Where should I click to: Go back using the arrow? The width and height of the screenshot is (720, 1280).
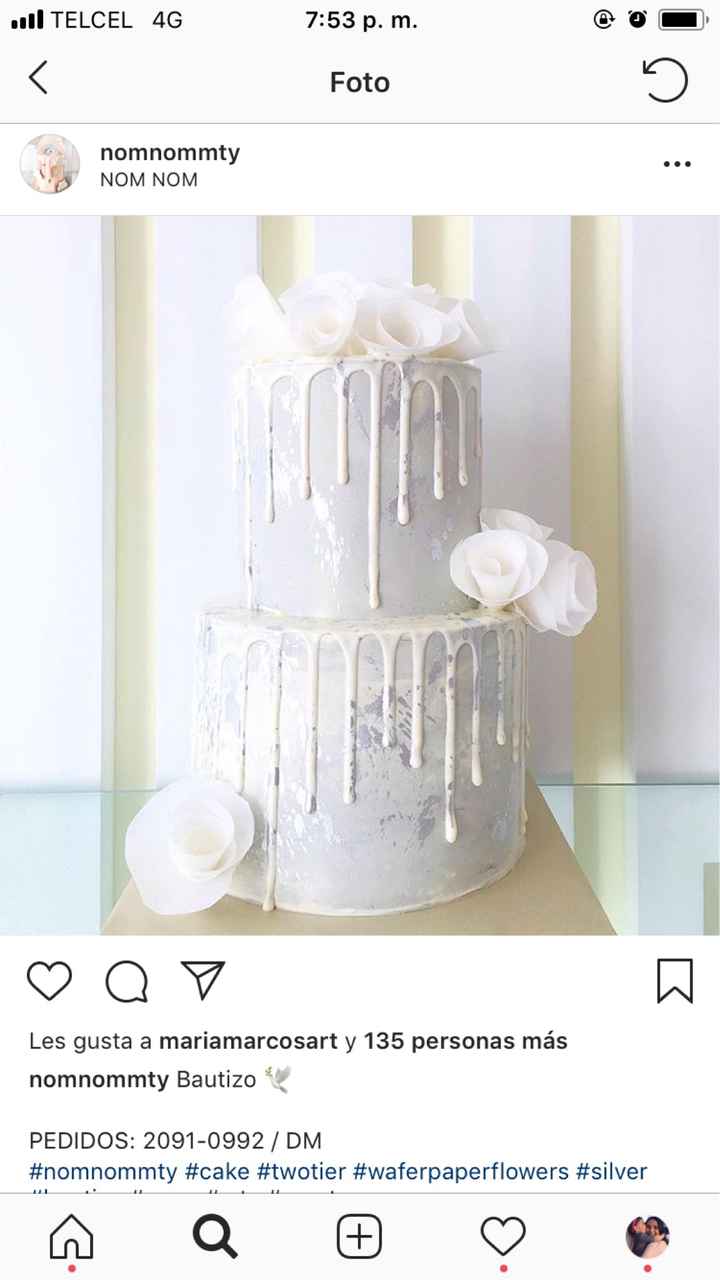click(38, 78)
